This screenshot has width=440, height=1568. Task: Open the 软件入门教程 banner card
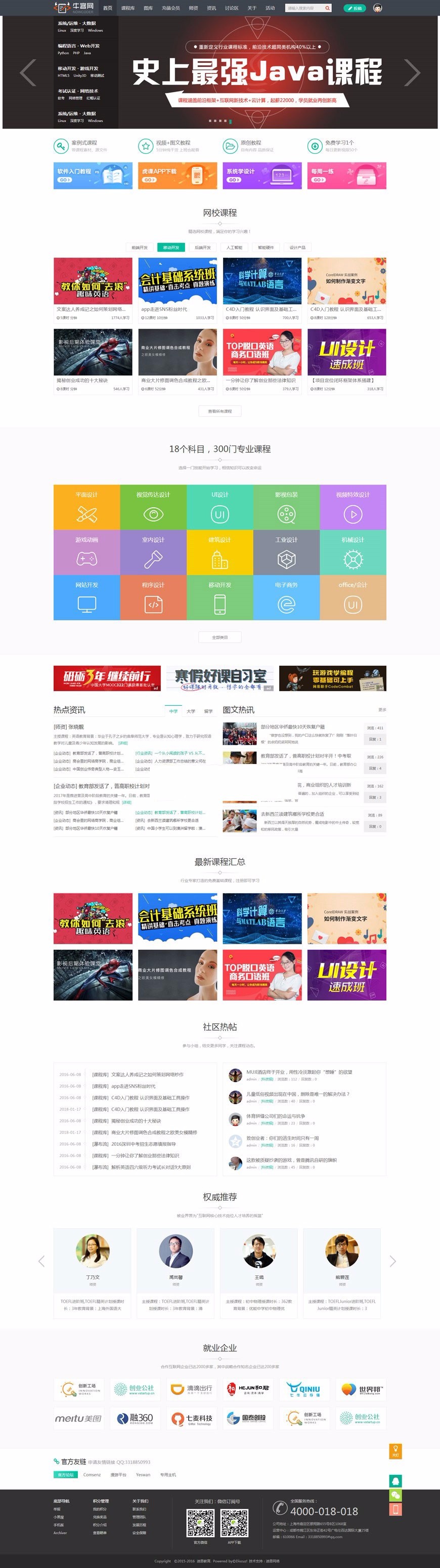pos(93,175)
